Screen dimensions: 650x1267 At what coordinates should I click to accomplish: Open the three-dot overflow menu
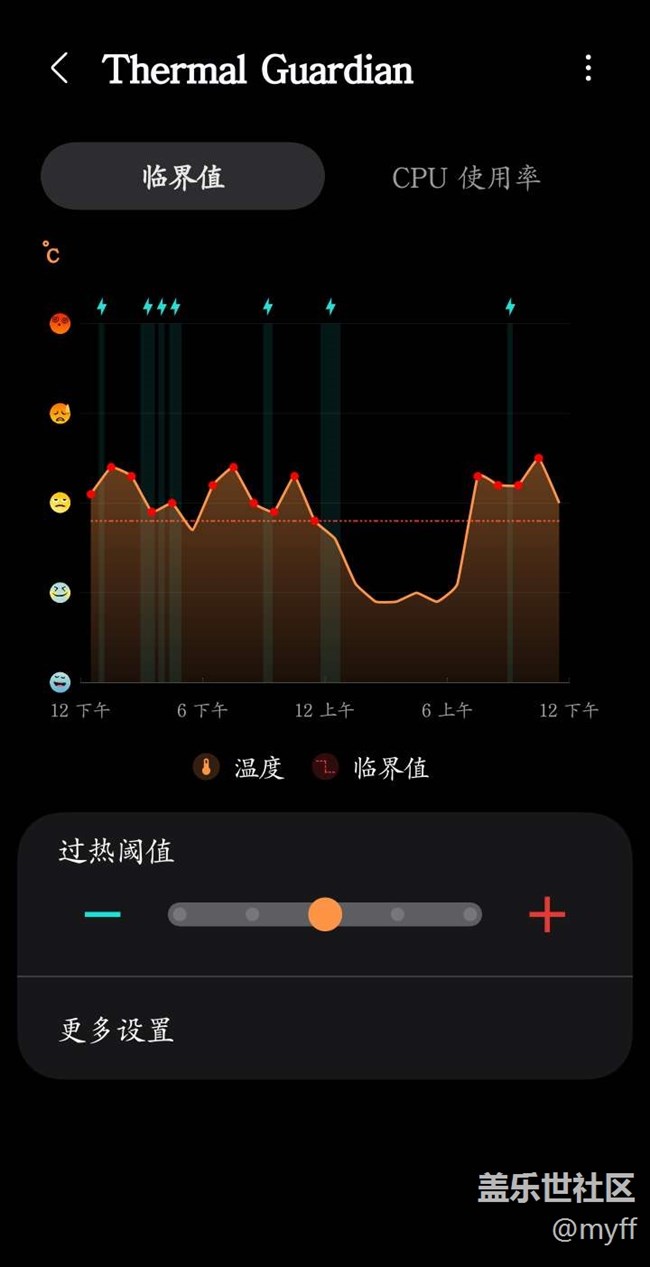click(588, 69)
